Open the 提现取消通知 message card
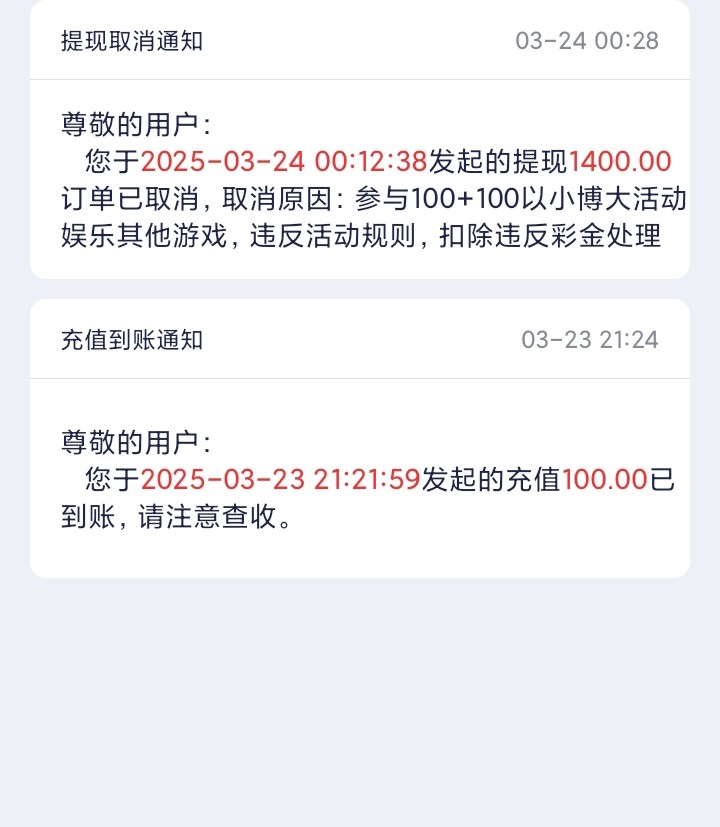 (360, 140)
